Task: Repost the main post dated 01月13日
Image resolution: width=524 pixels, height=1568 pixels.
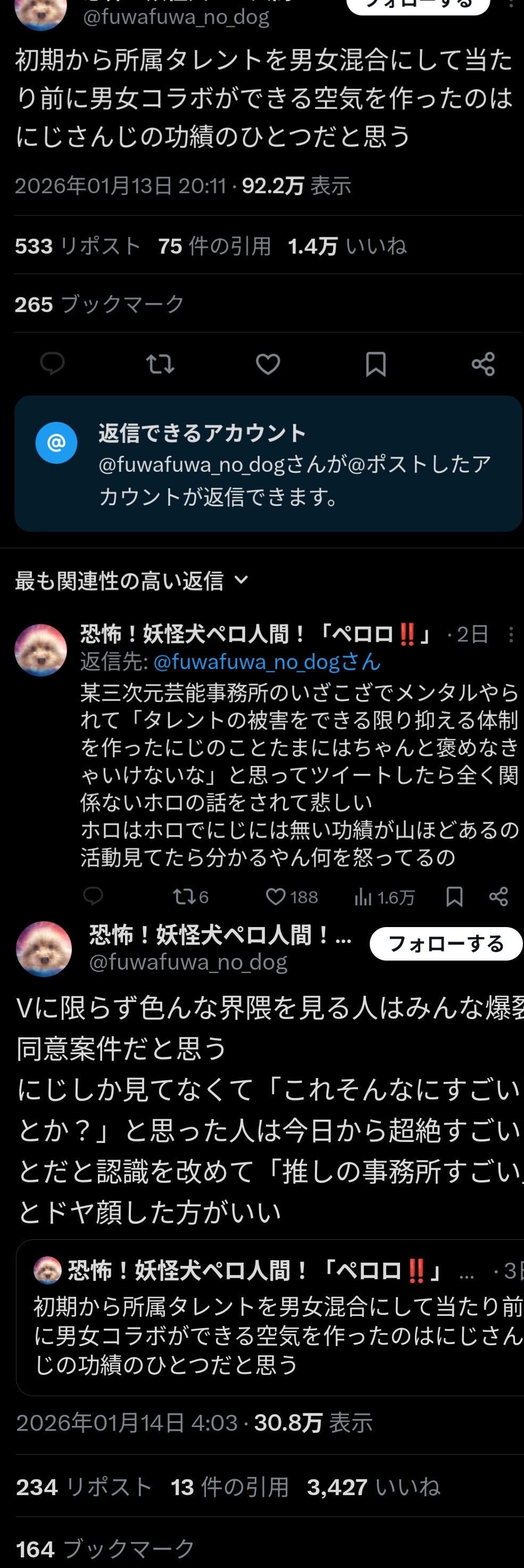Action: click(160, 364)
